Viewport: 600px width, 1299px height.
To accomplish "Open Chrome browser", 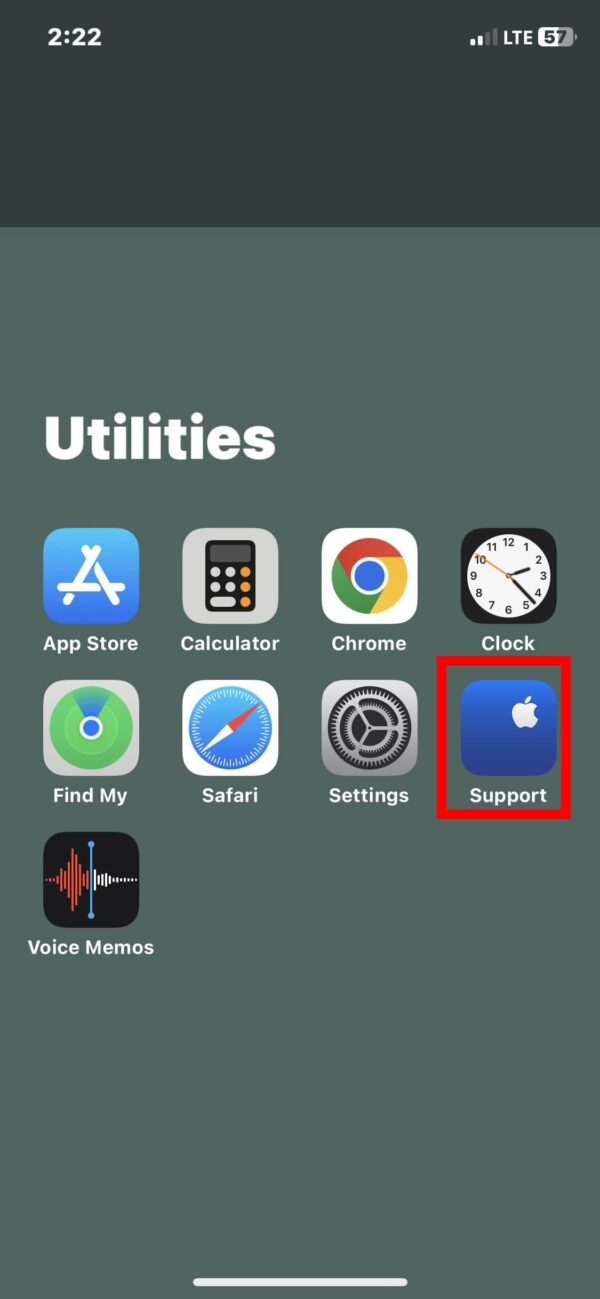I will [x=369, y=576].
